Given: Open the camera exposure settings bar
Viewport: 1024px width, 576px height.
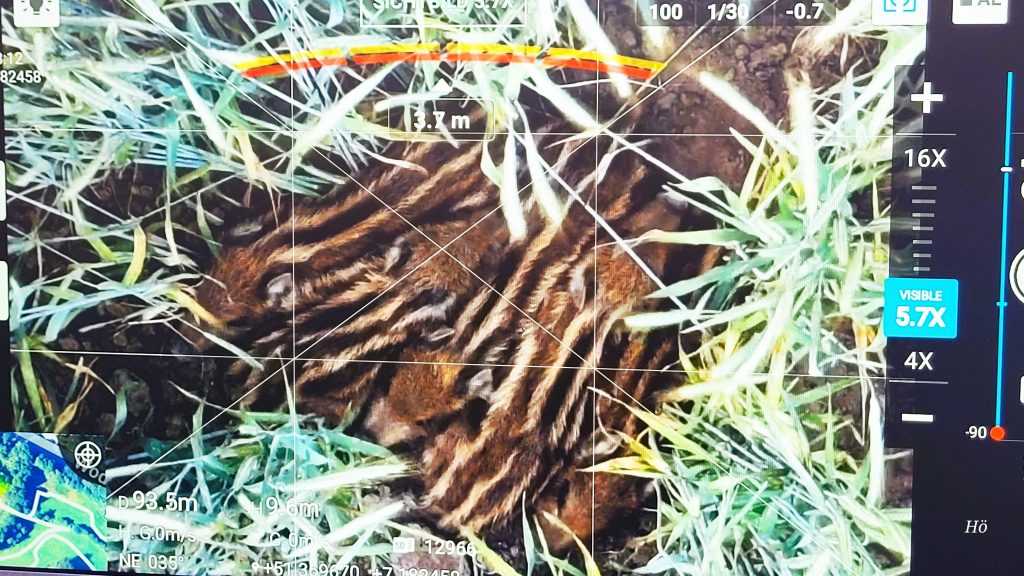Looking at the screenshot, I should [735, 12].
